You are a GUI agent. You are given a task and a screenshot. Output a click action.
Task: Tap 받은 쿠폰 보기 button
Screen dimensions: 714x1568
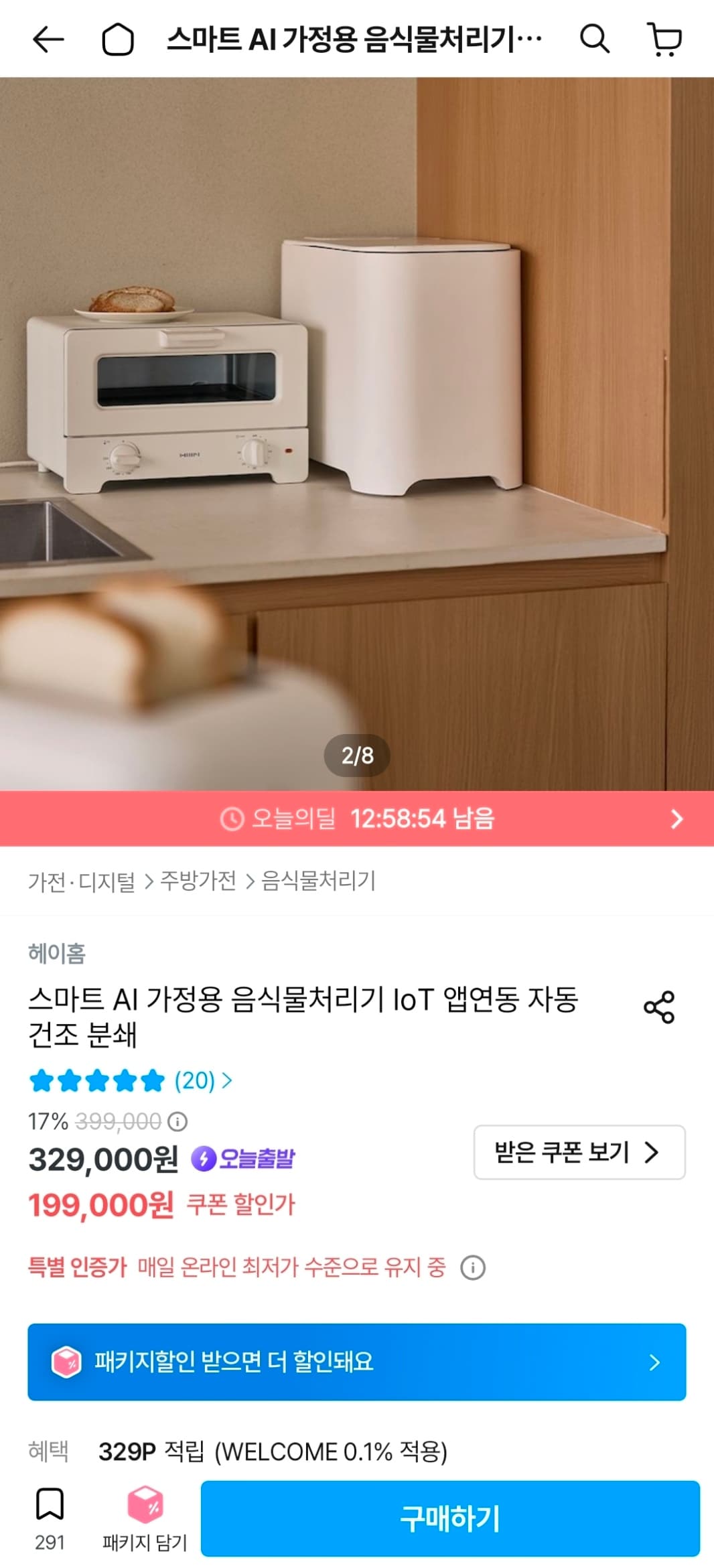(579, 1152)
